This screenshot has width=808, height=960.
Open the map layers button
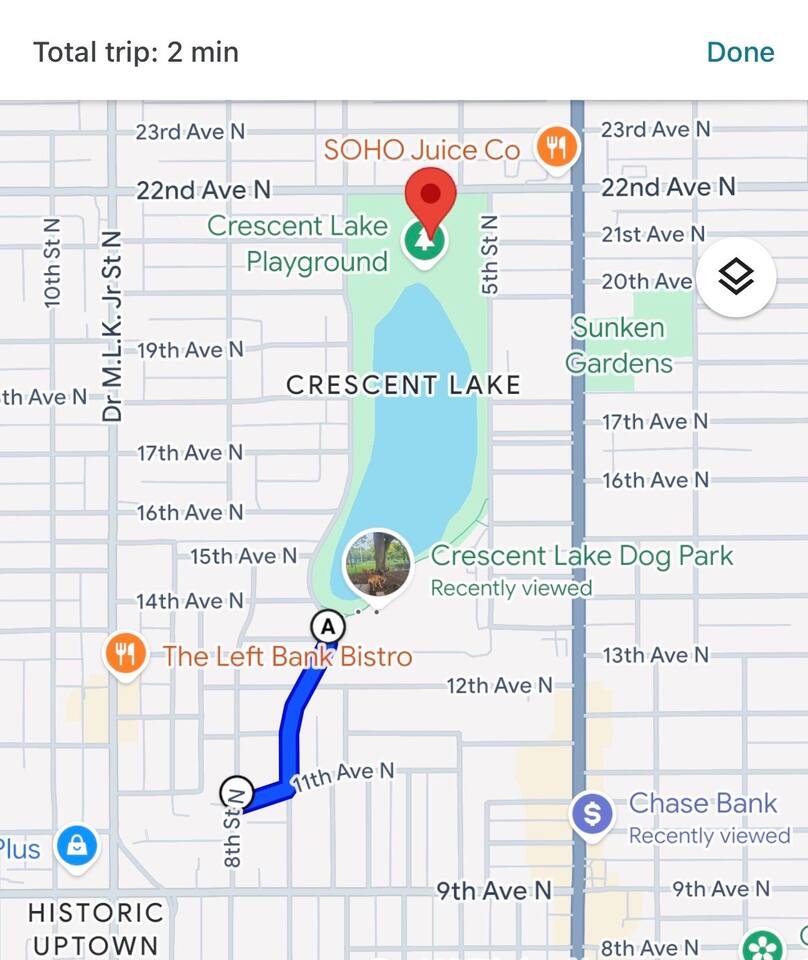click(x=736, y=277)
